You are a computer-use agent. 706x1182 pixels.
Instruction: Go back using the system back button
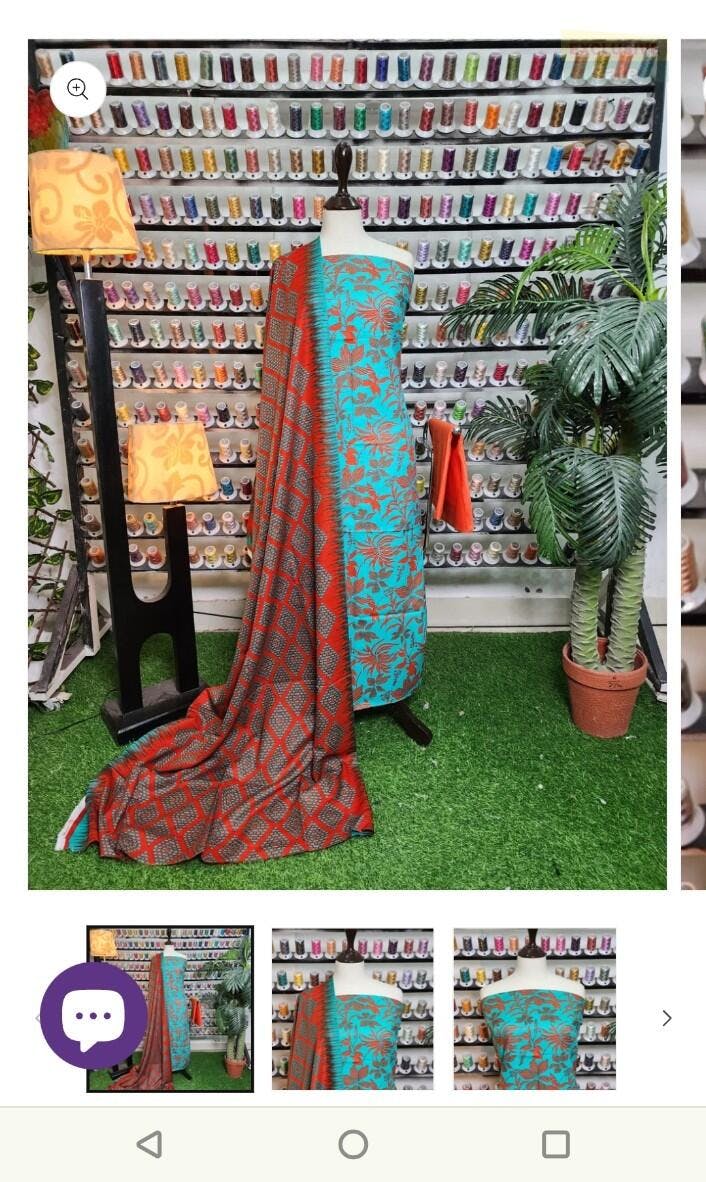[149, 1144]
